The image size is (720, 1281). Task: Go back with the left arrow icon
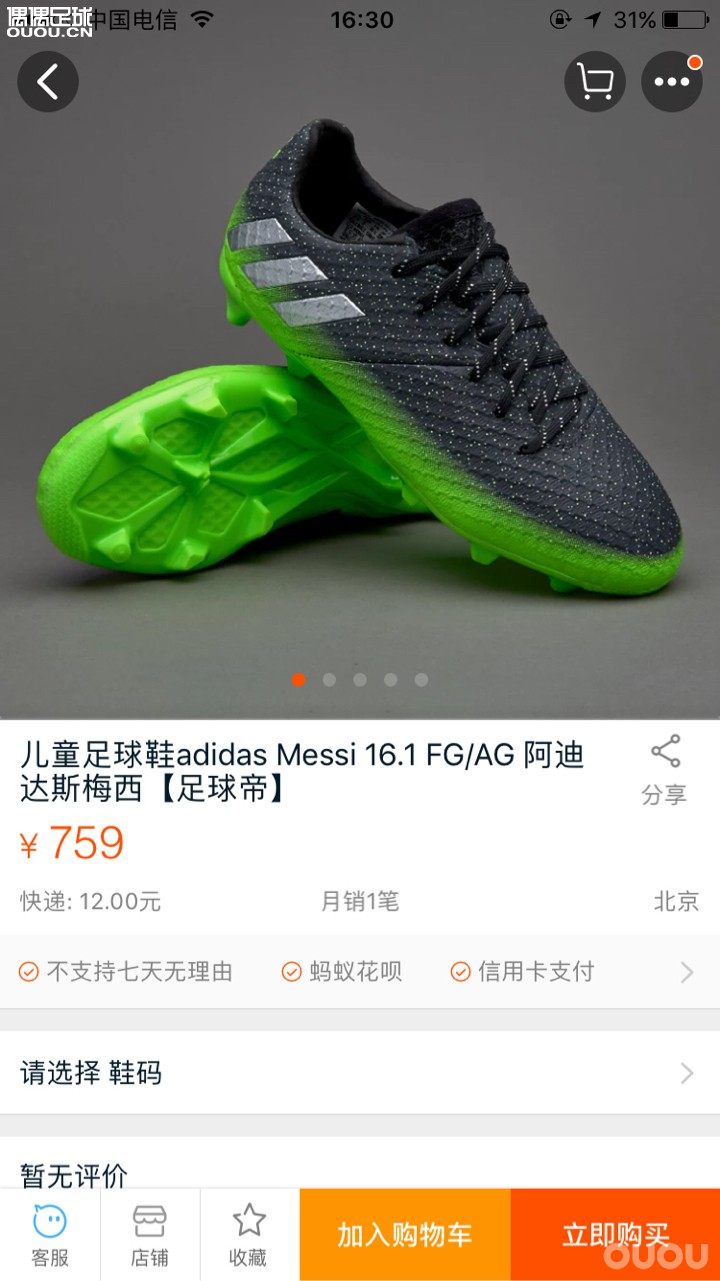click(x=47, y=82)
